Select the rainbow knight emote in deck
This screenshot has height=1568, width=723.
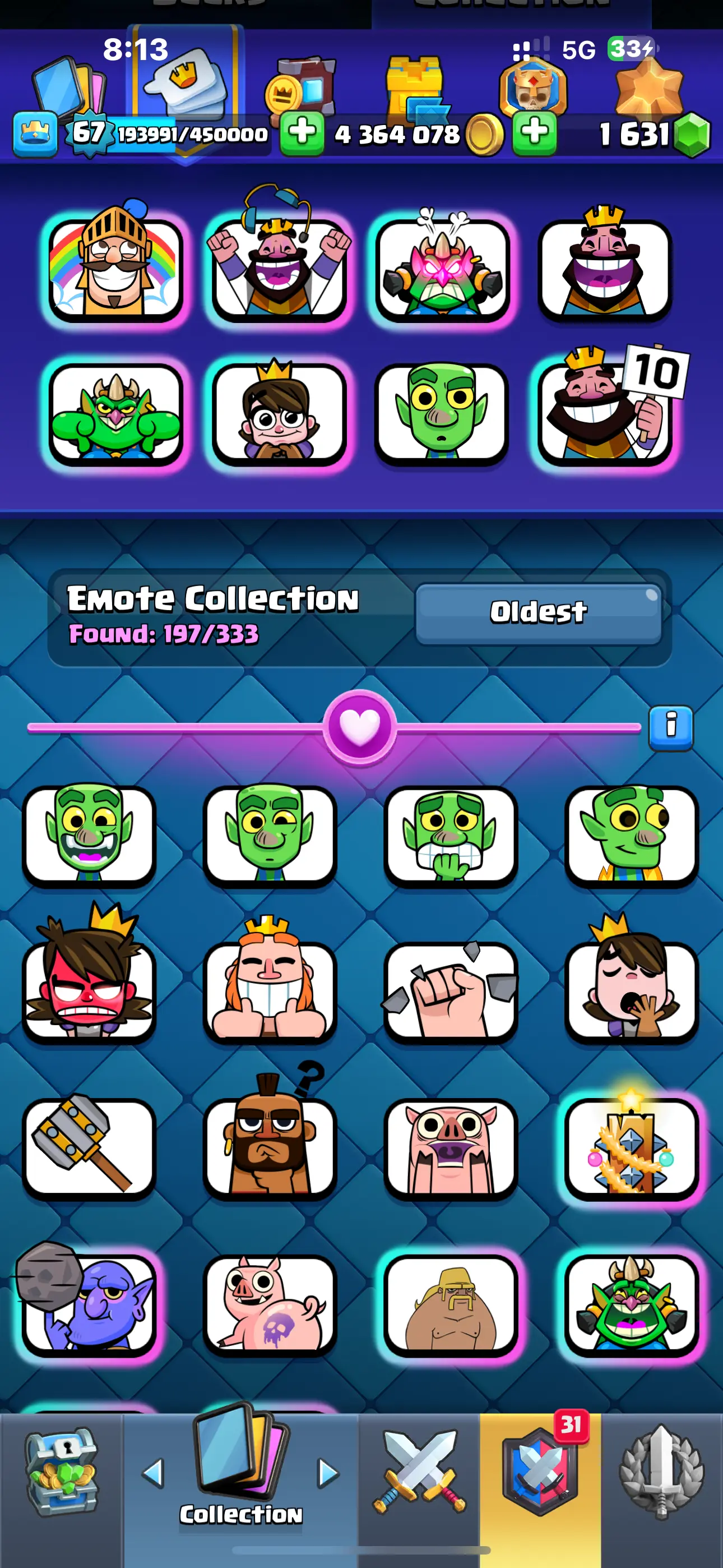click(x=115, y=269)
